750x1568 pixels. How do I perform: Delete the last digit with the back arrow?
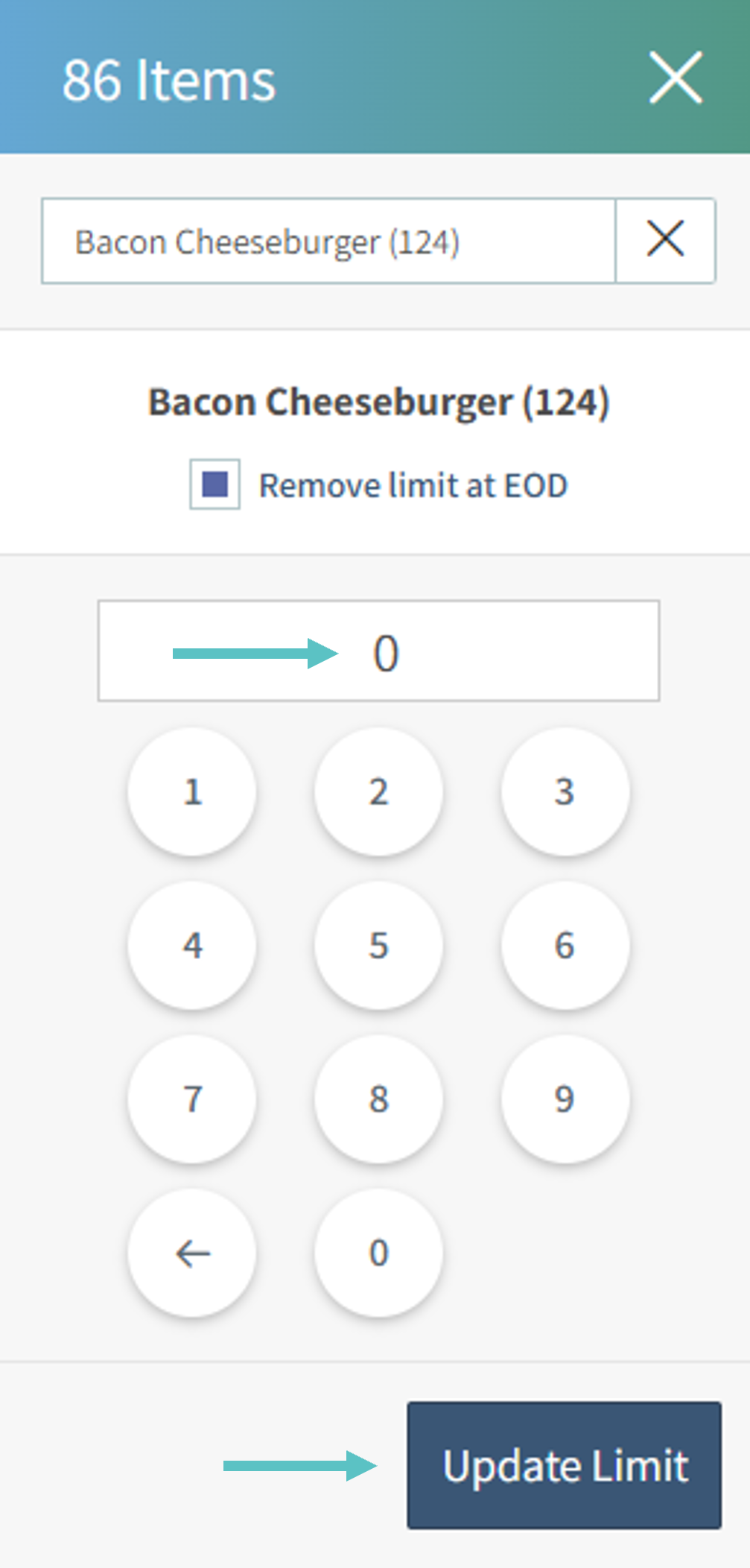coord(192,1253)
